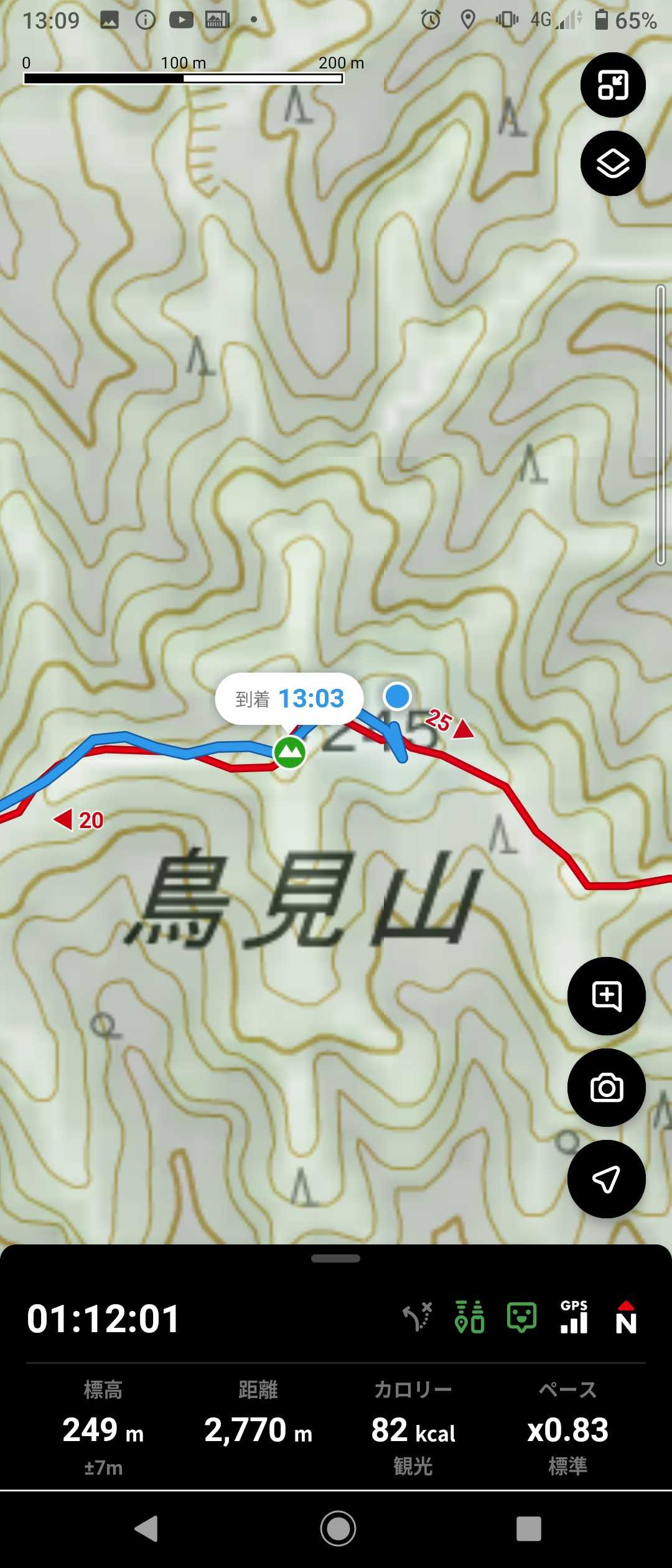Go to the system home screen
This screenshot has height=1568, width=672.
click(x=338, y=1528)
